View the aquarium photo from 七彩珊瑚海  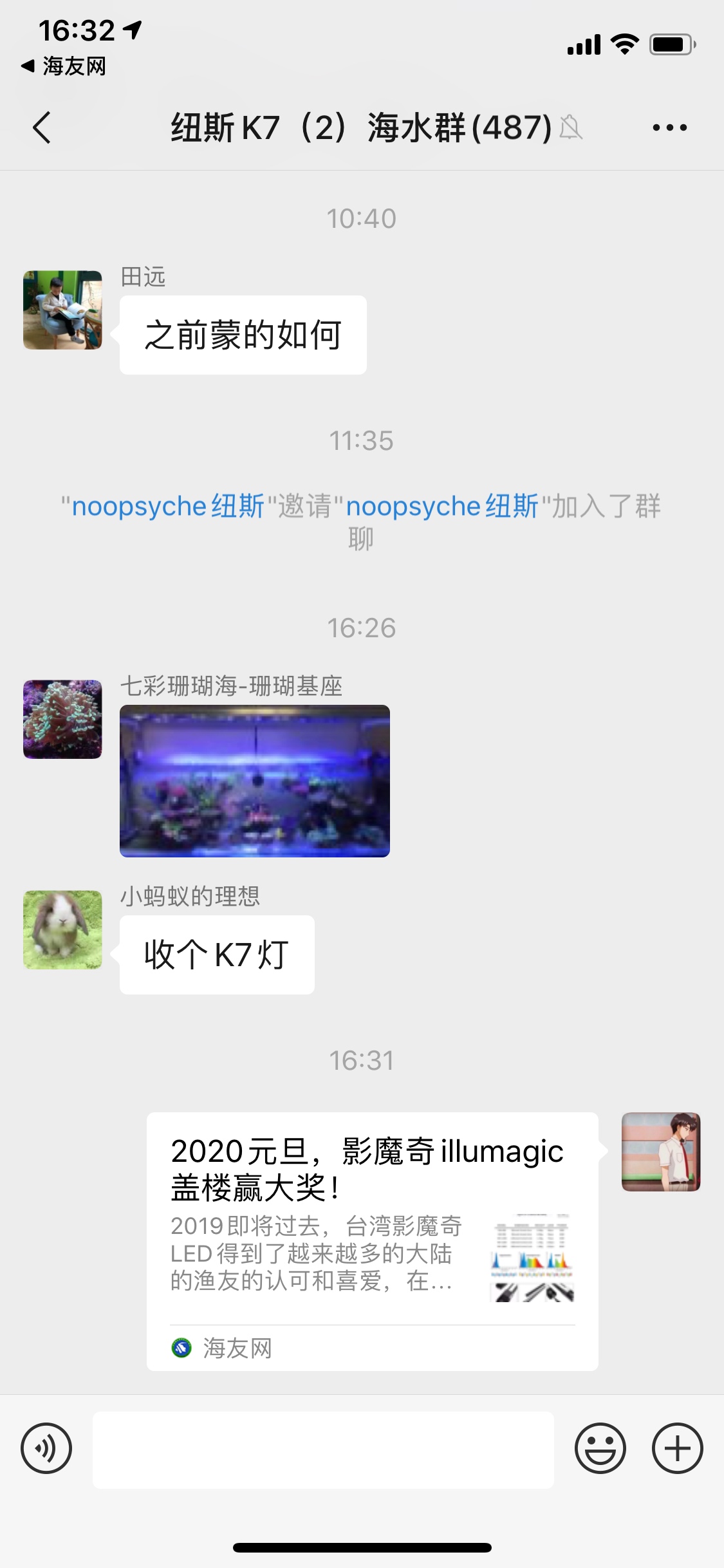point(254,781)
